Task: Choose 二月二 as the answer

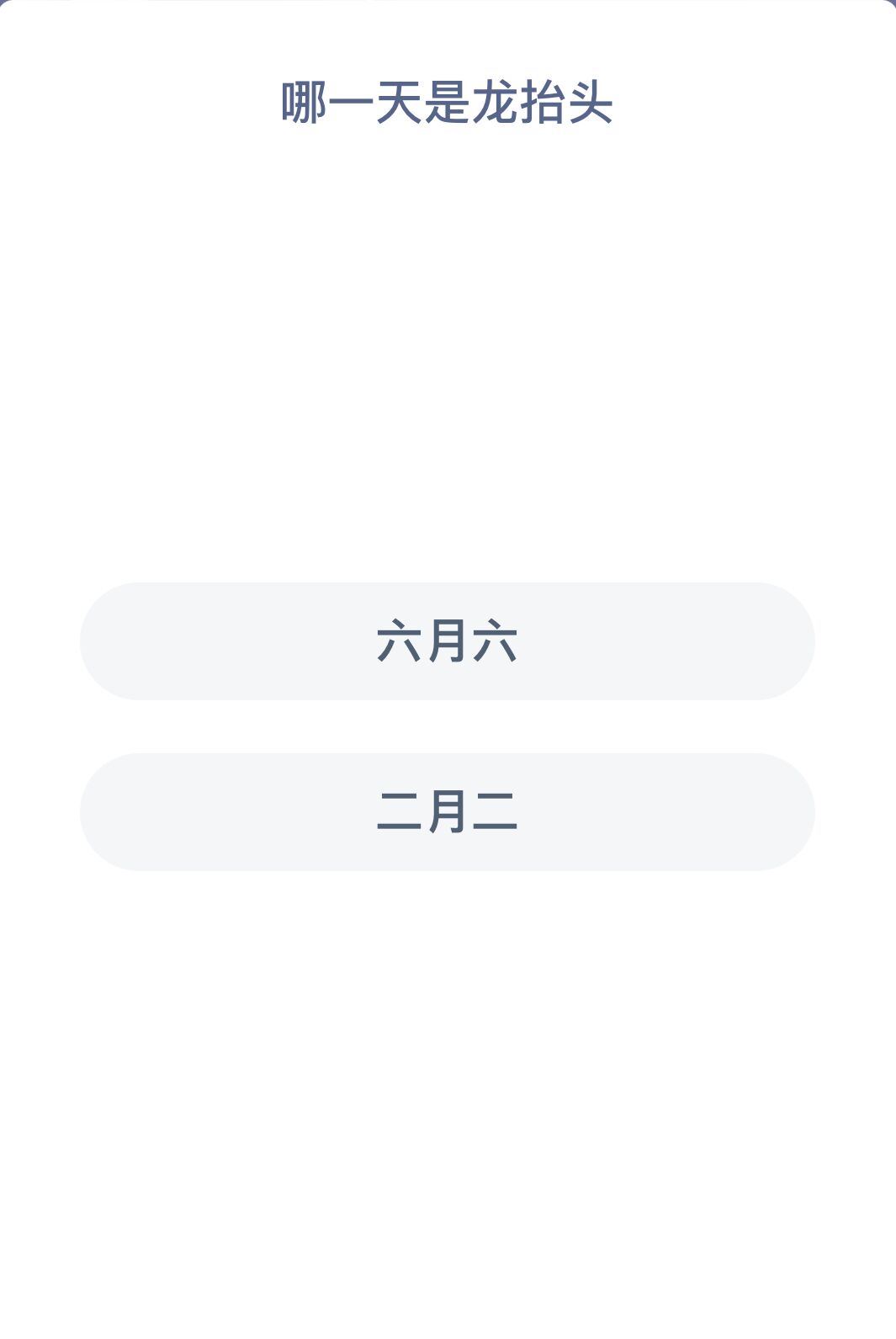Action: click(447, 812)
